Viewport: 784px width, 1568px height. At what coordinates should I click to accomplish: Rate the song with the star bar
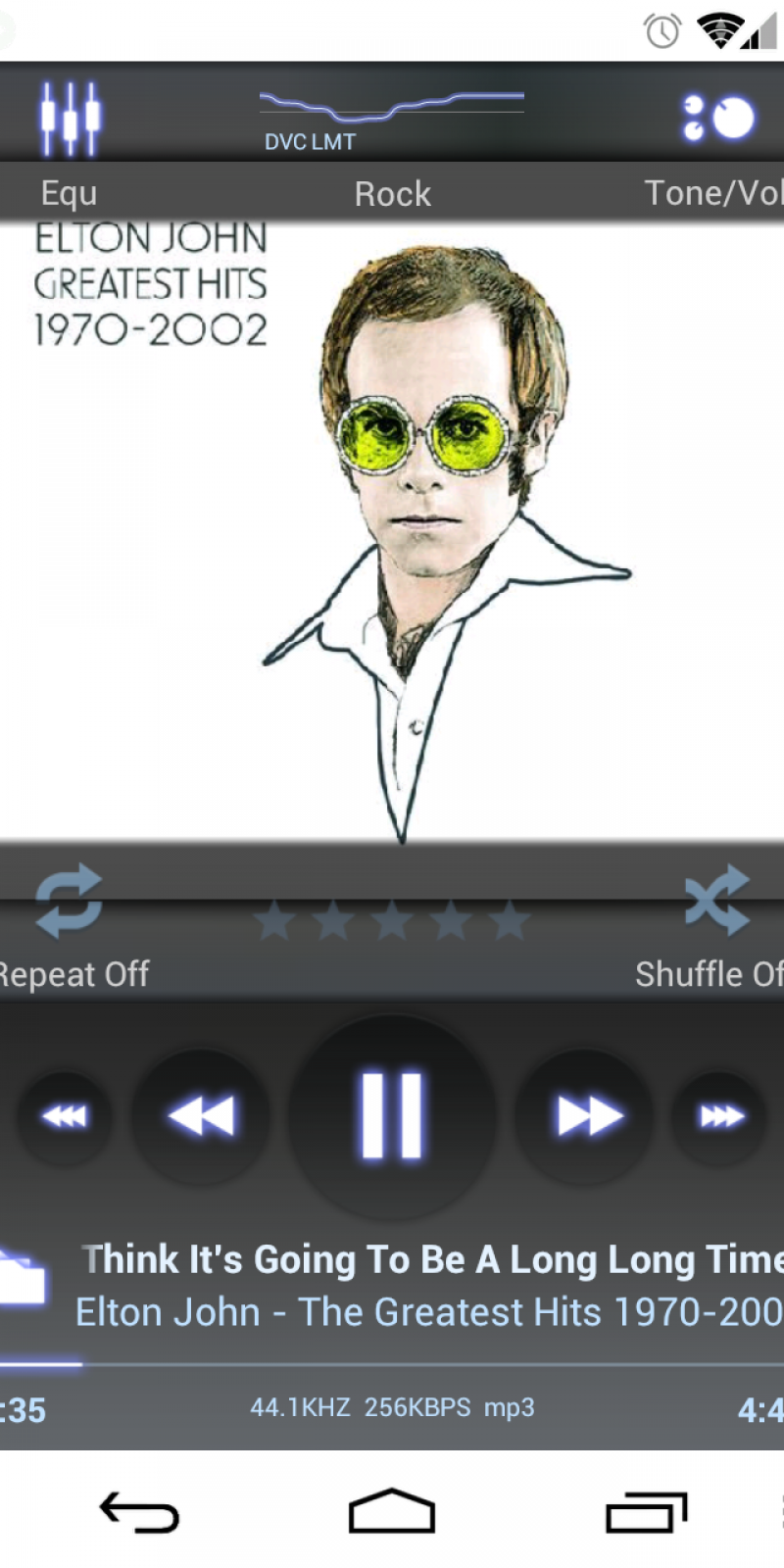pos(392,921)
